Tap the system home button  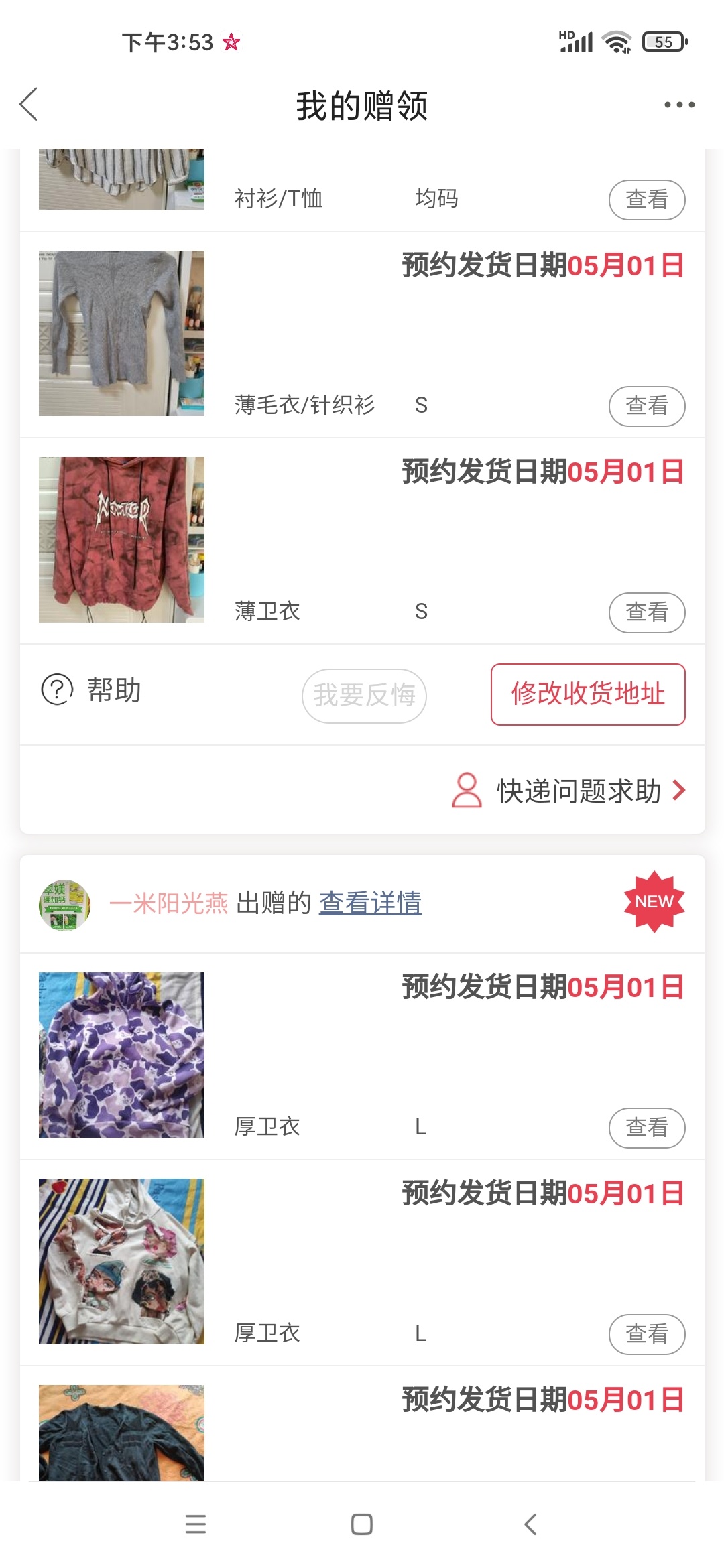click(362, 1524)
